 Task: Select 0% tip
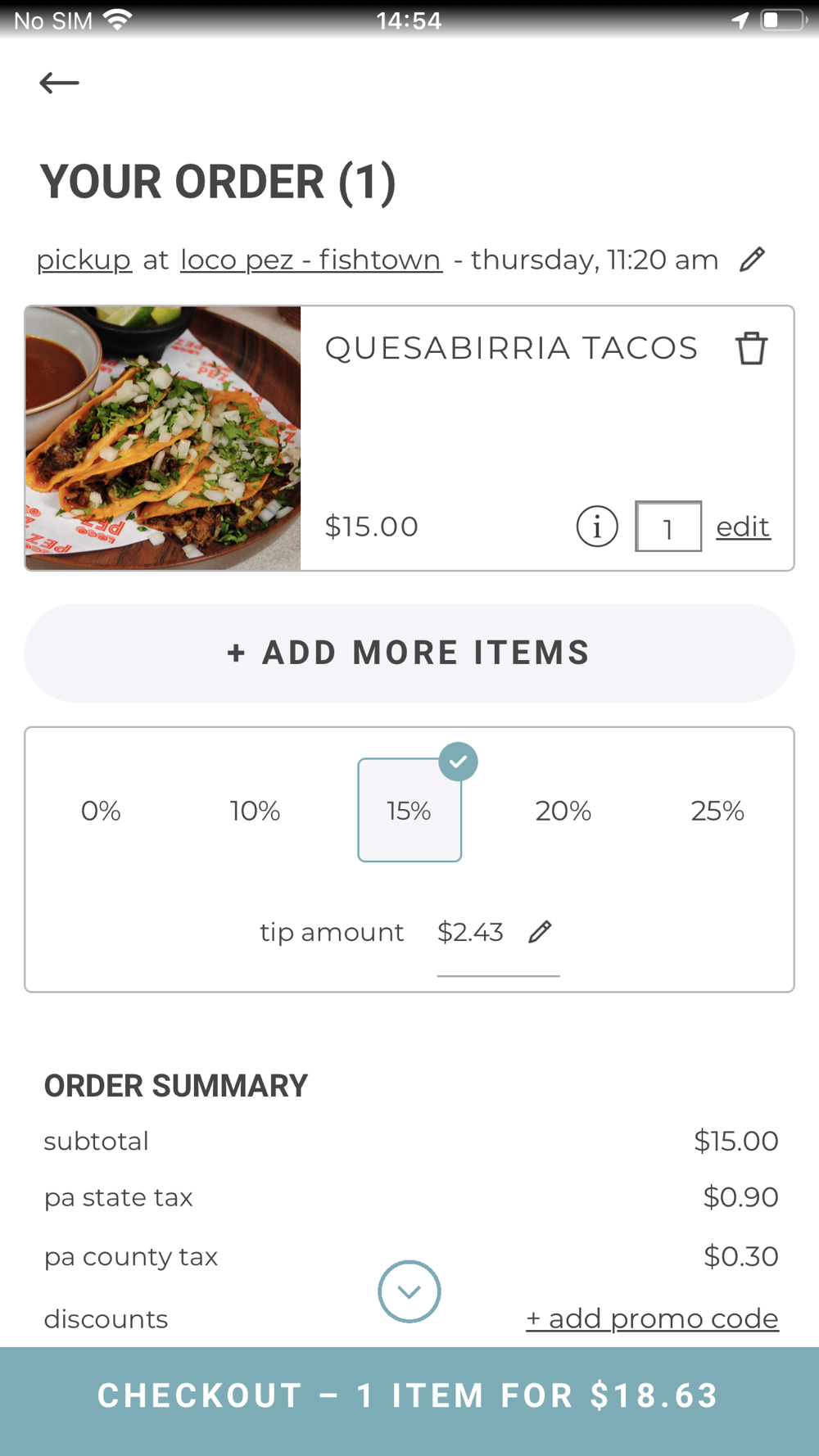(101, 811)
